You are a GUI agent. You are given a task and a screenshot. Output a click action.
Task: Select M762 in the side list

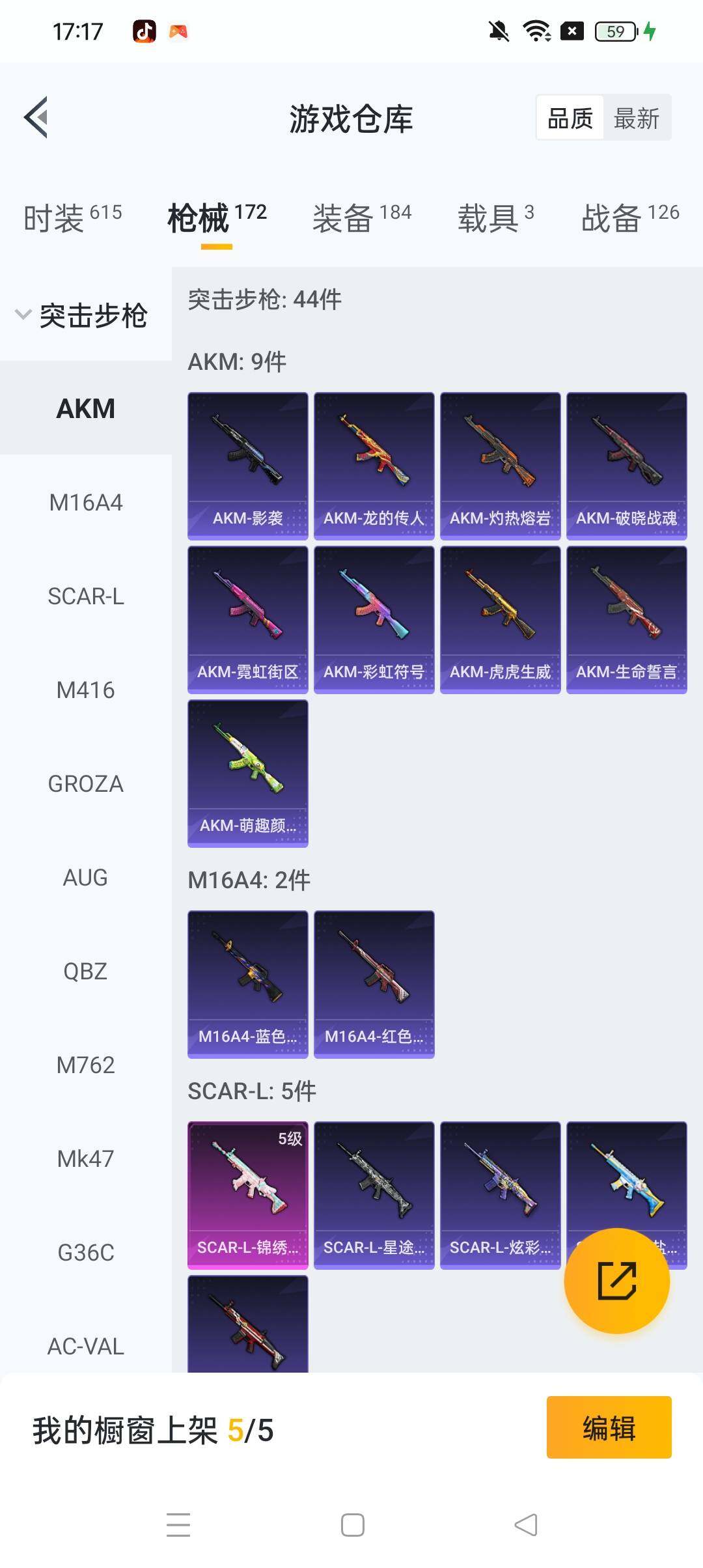pos(86,1065)
